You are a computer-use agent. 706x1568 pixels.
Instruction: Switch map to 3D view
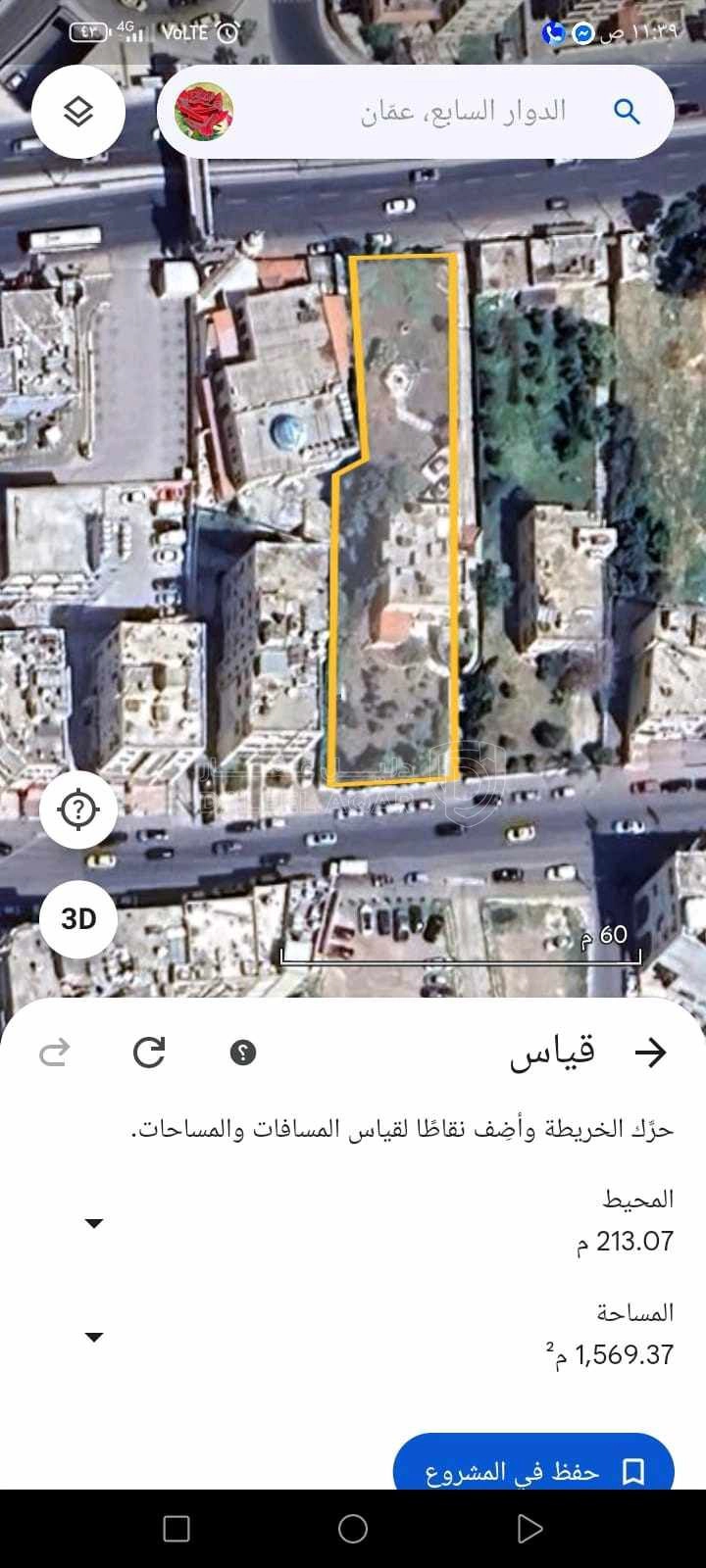pos(77,919)
